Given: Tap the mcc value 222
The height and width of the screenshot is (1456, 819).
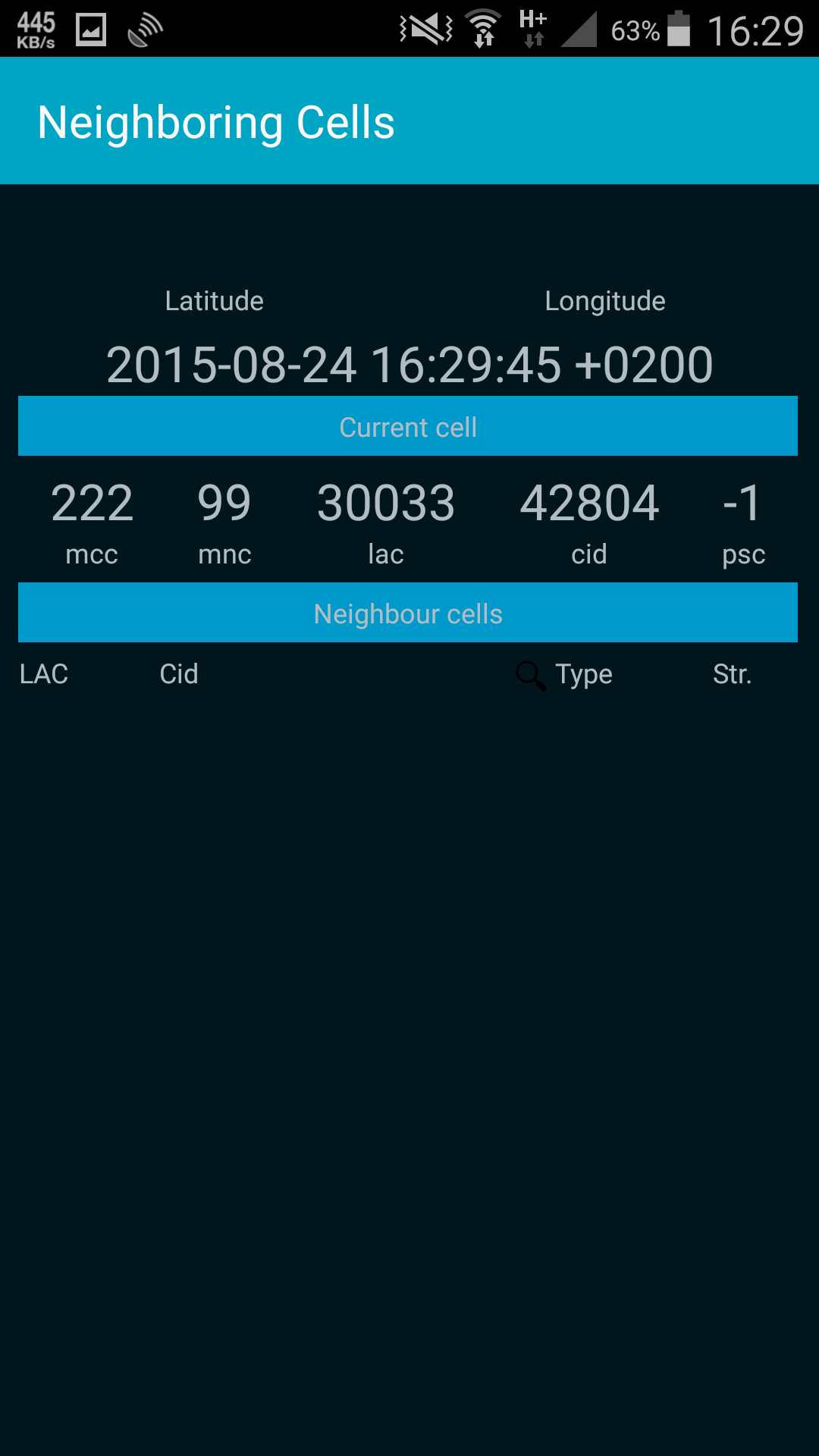Looking at the screenshot, I should [x=91, y=502].
